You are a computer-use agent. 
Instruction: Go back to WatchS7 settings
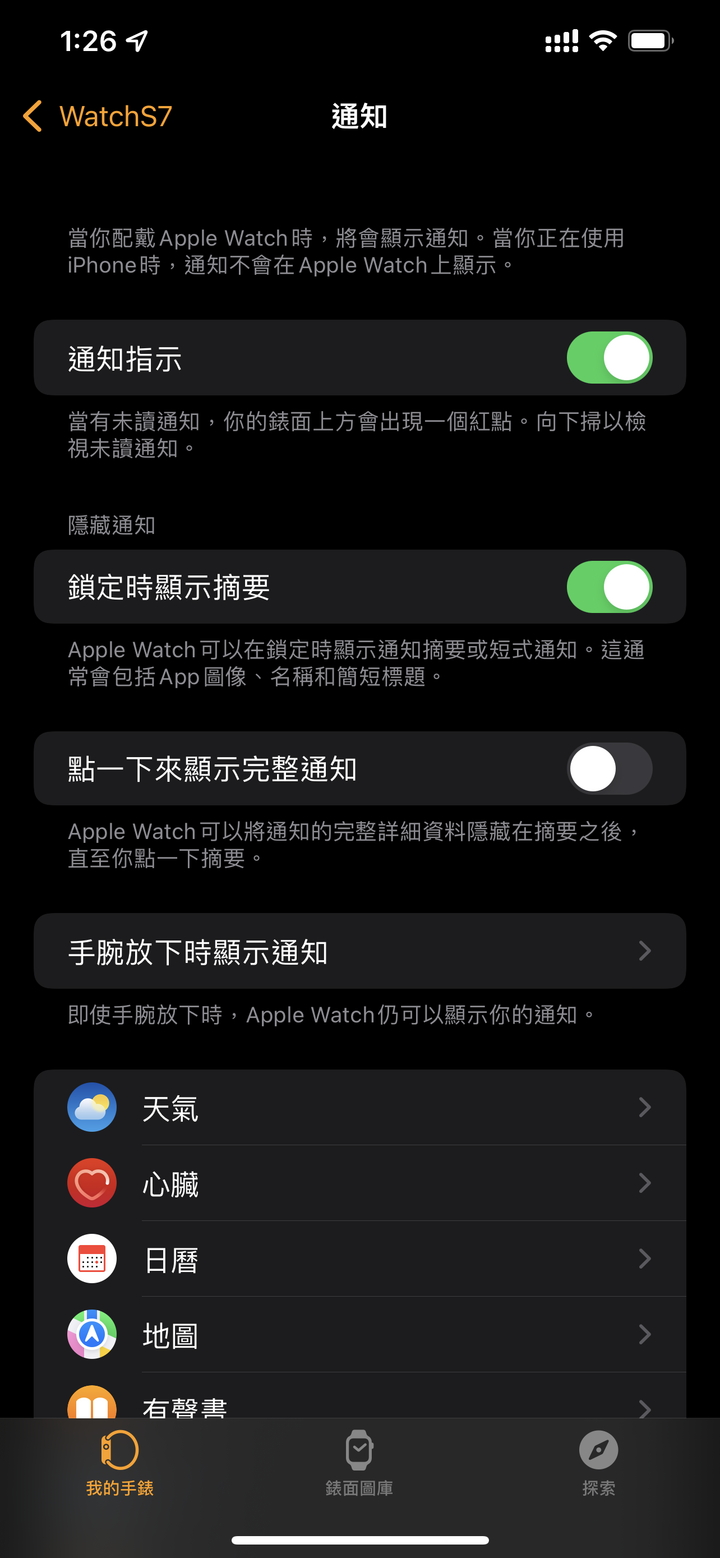coord(97,117)
